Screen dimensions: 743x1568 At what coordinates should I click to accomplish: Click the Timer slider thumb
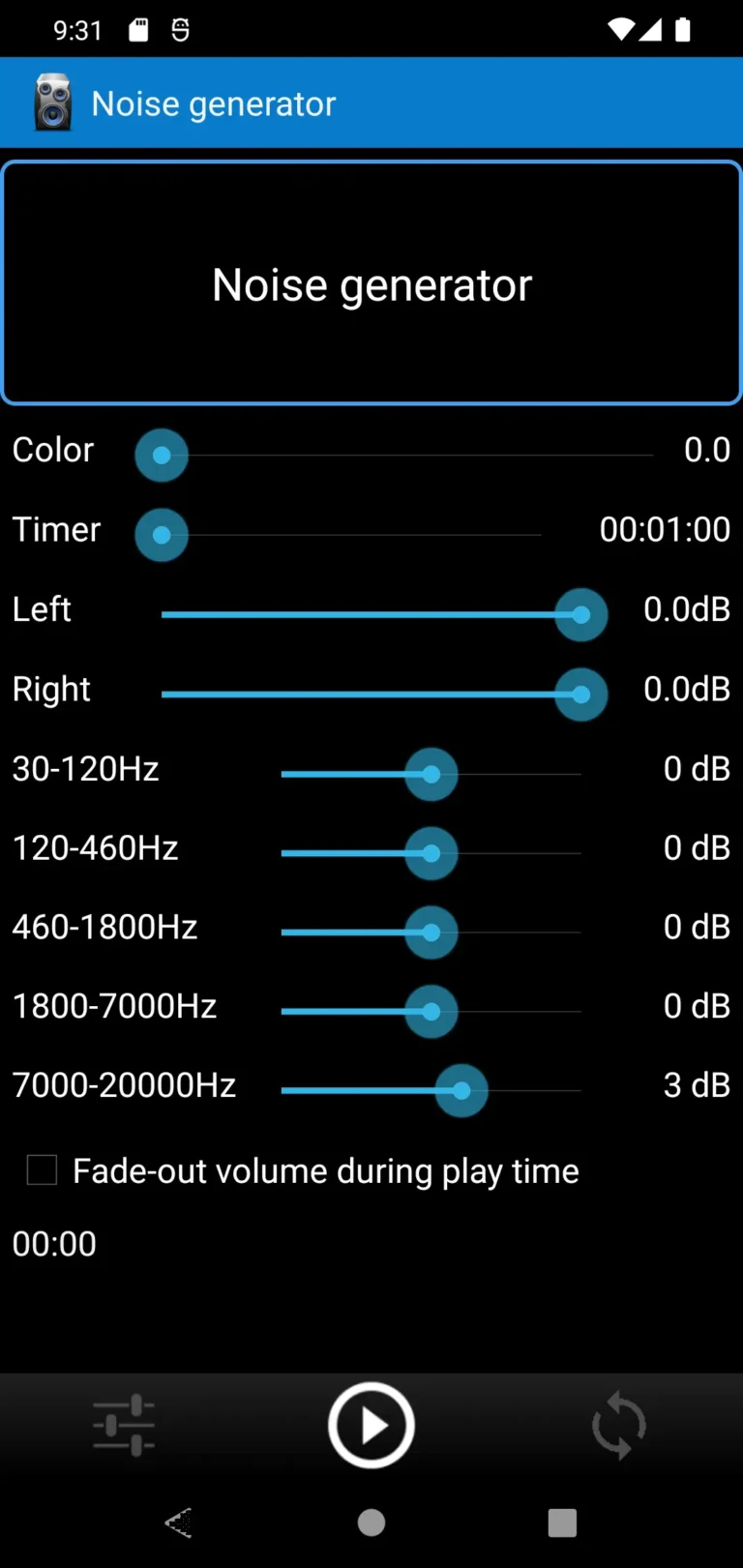tap(161, 535)
